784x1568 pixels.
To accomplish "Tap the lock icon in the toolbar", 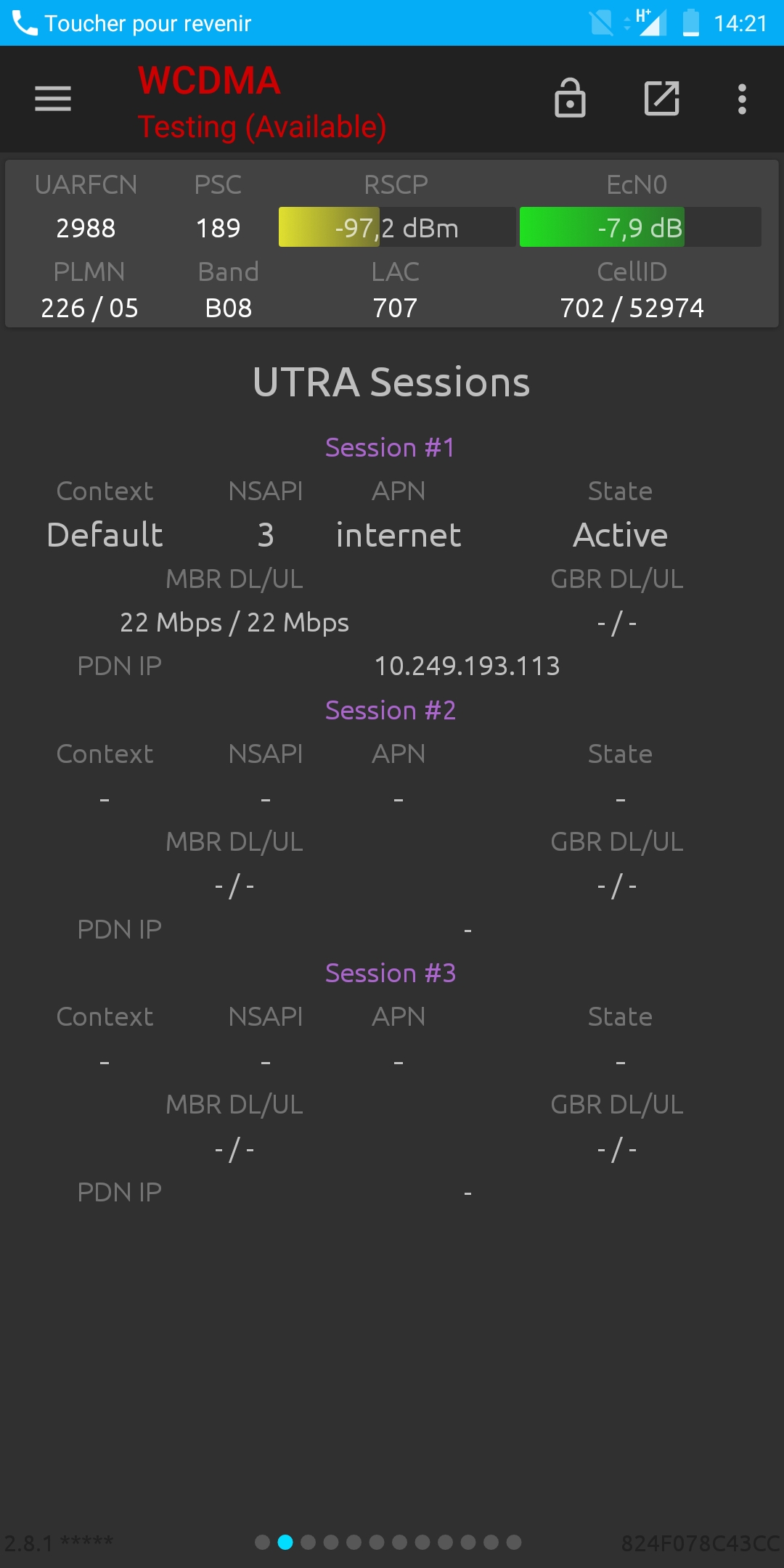I will 570,98.
